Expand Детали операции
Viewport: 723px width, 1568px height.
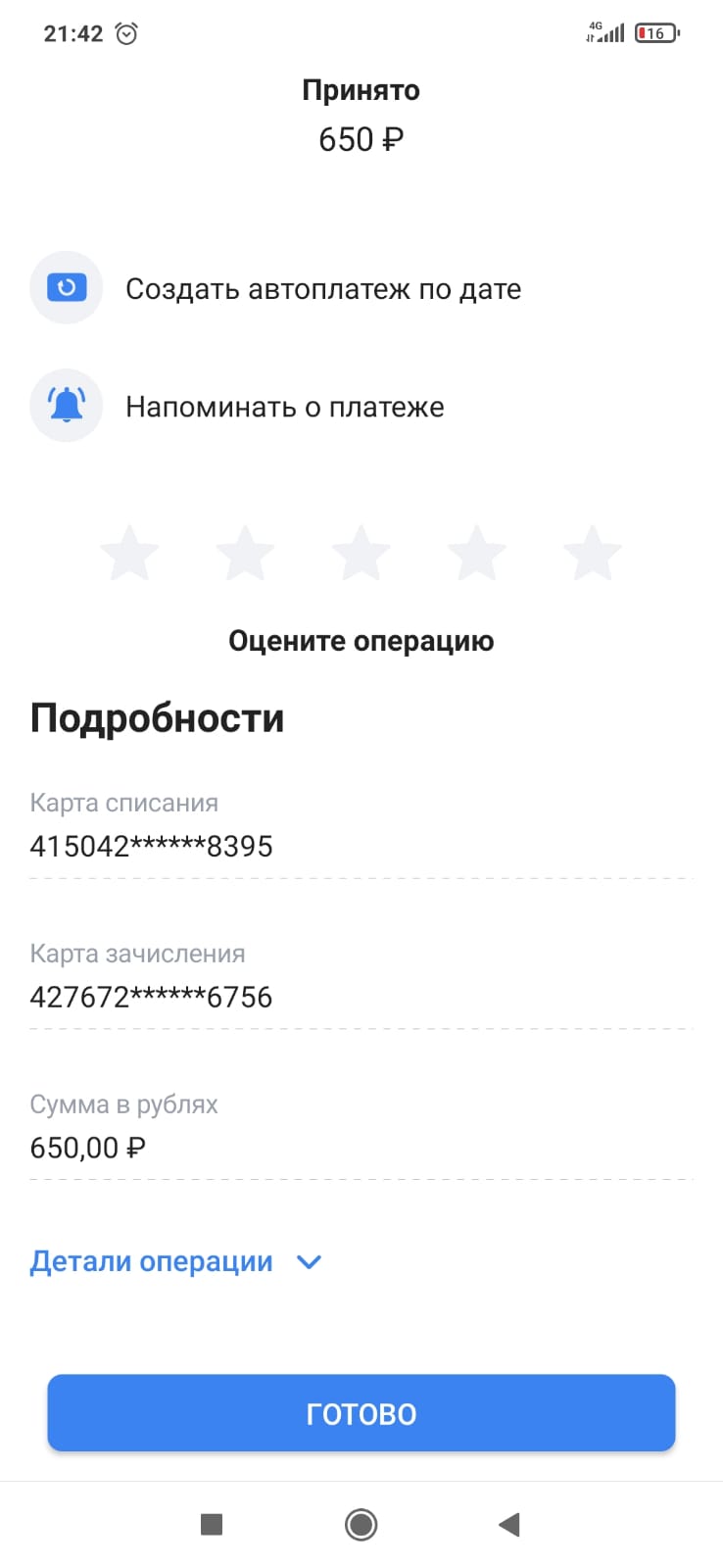tap(176, 1261)
